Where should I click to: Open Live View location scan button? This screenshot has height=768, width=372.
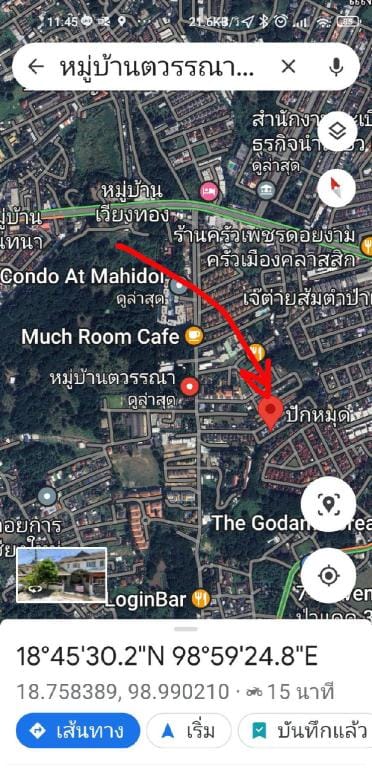pos(328,504)
